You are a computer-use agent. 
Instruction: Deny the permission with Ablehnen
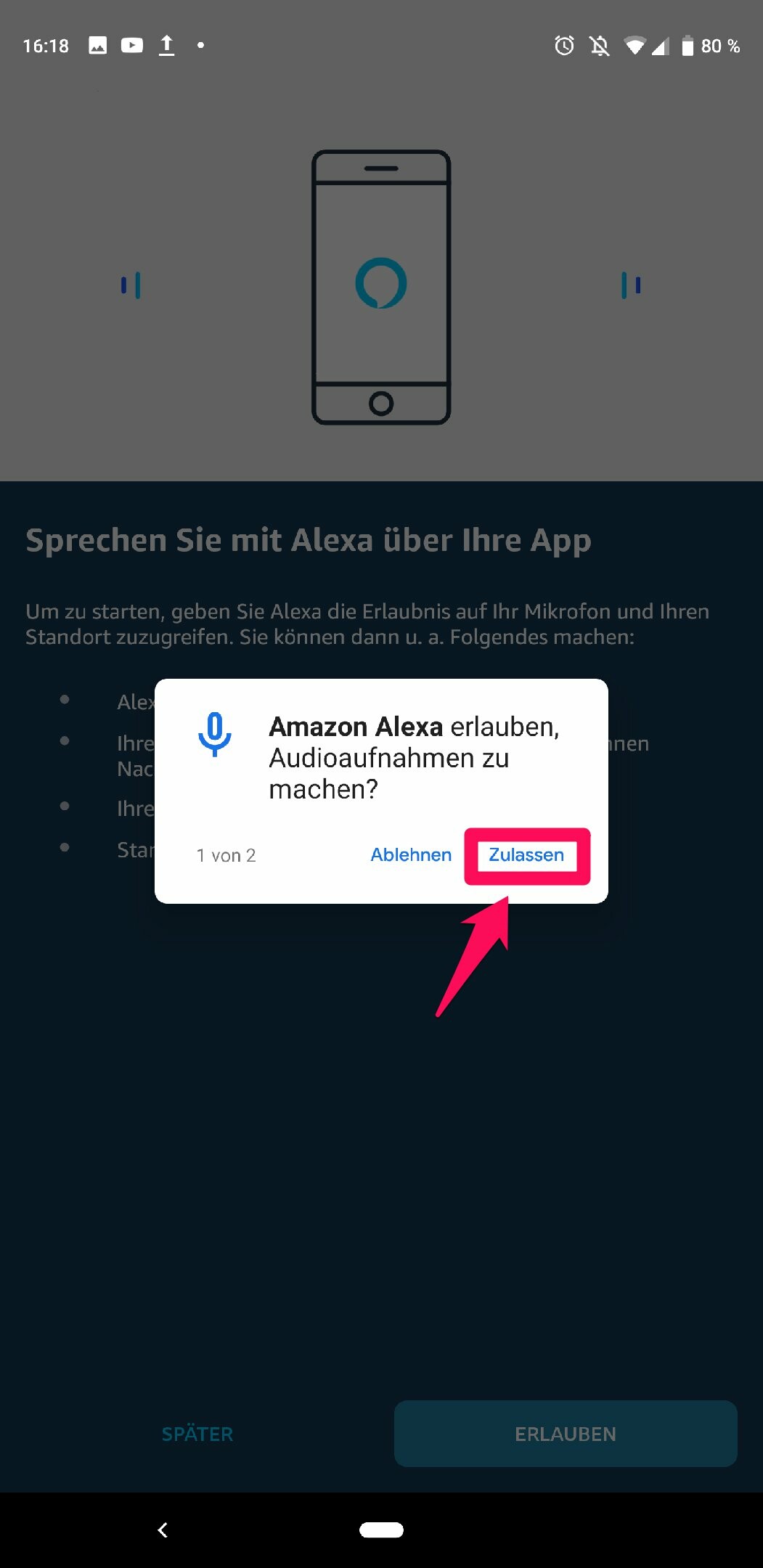coord(411,855)
